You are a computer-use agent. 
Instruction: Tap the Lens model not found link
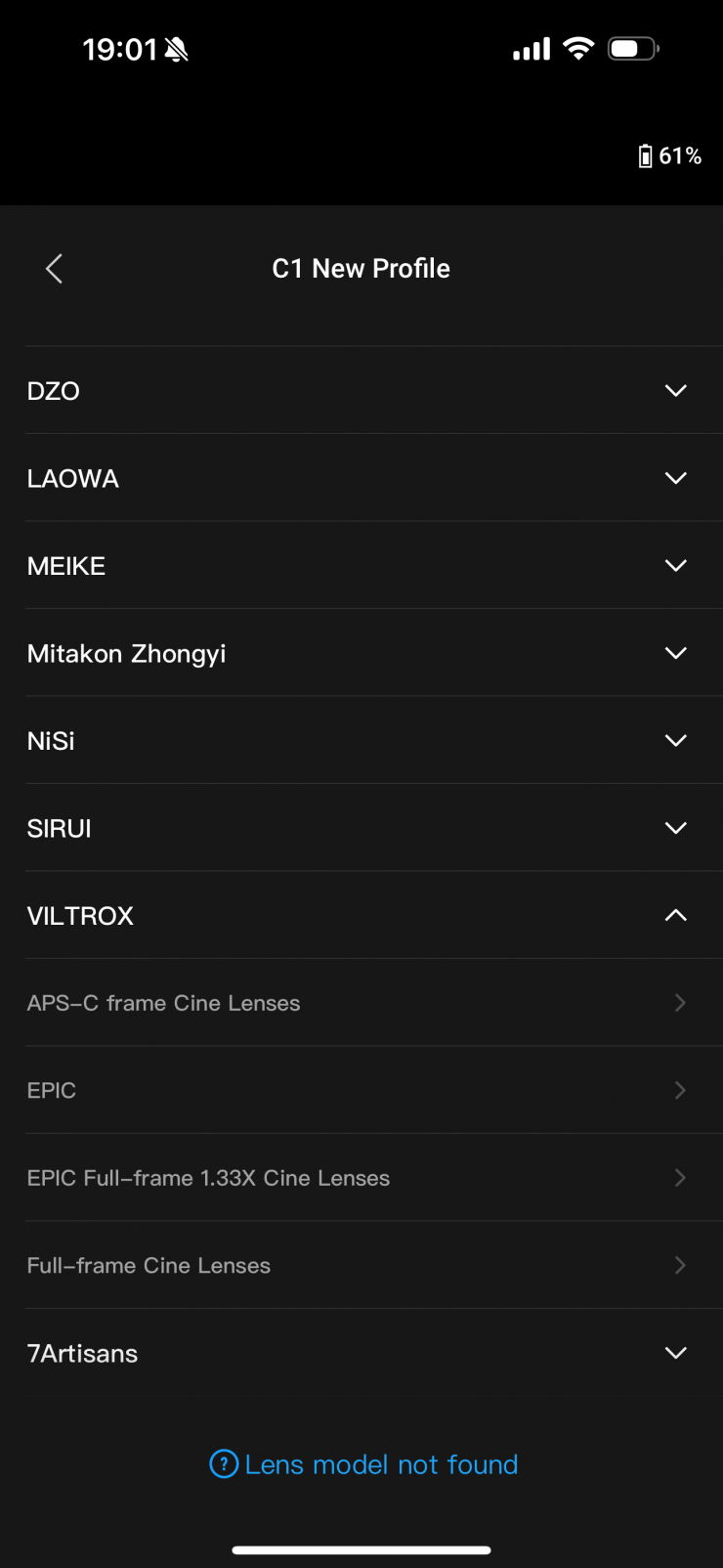pyautogui.click(x=364, y=1464)
